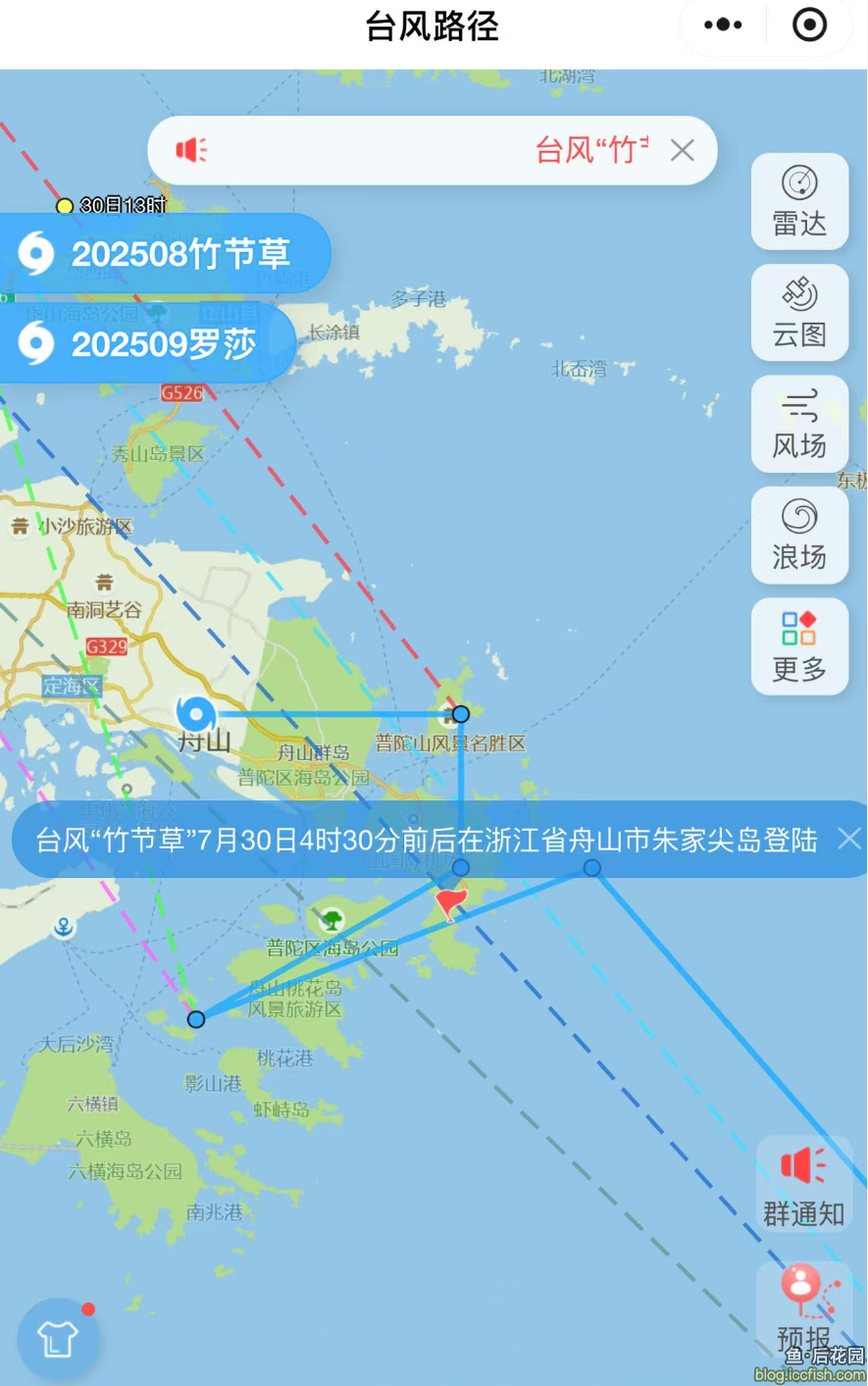The height and width of the screenshot is (1386, 868).
Task: Tap the red landfall flag marker
Action: point(450,901)
